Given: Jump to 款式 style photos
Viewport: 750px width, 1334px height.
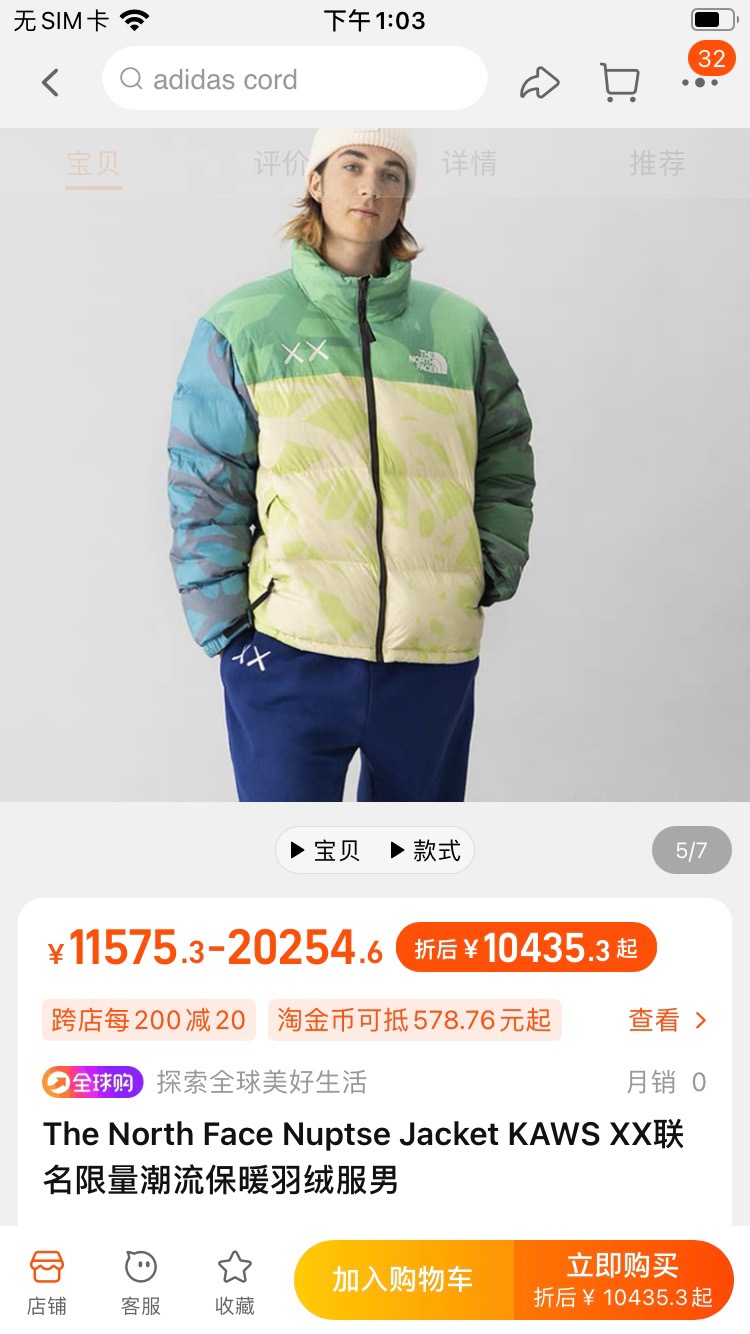Looking at the screenshot, I should pyautogui.click(x=425, y=851).
